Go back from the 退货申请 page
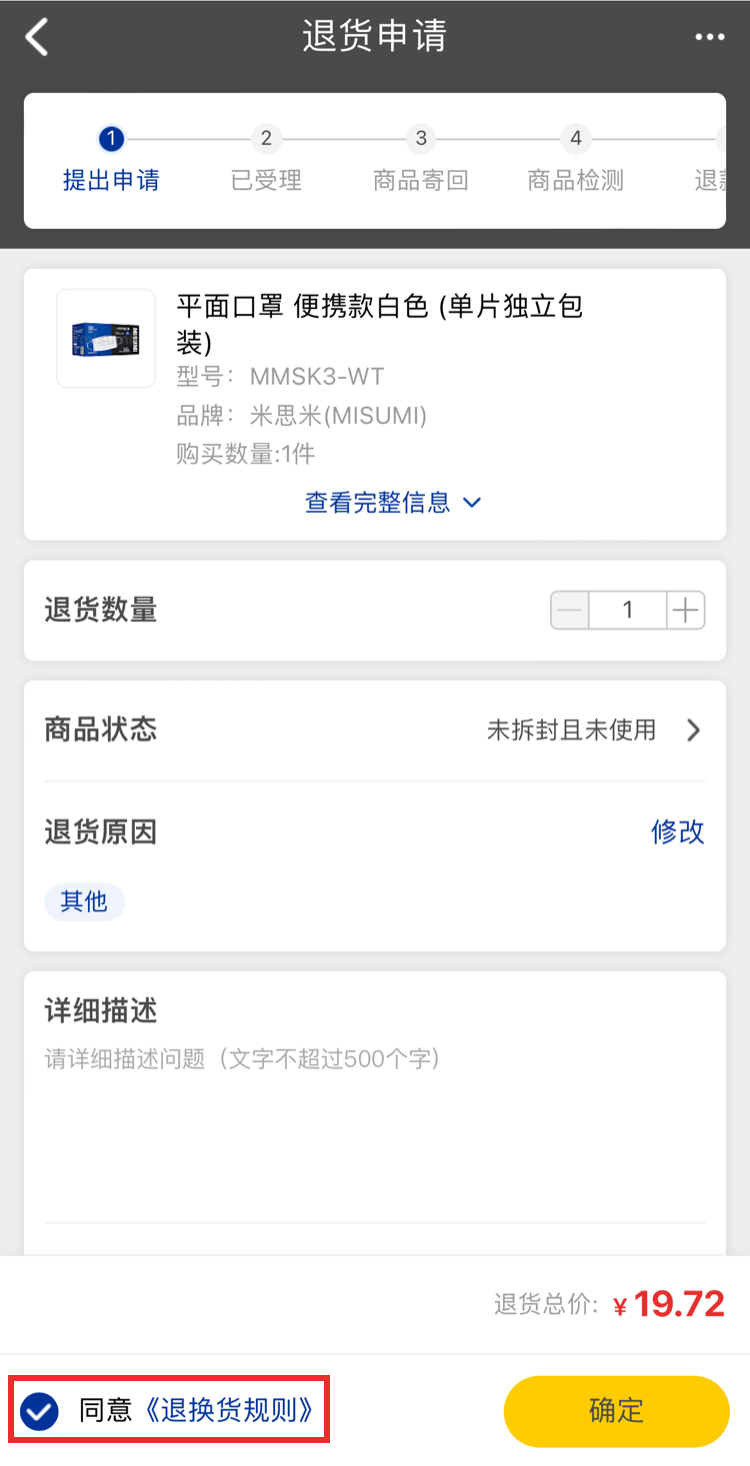This screenshot has width=750, height=1466. coord(37,38)
